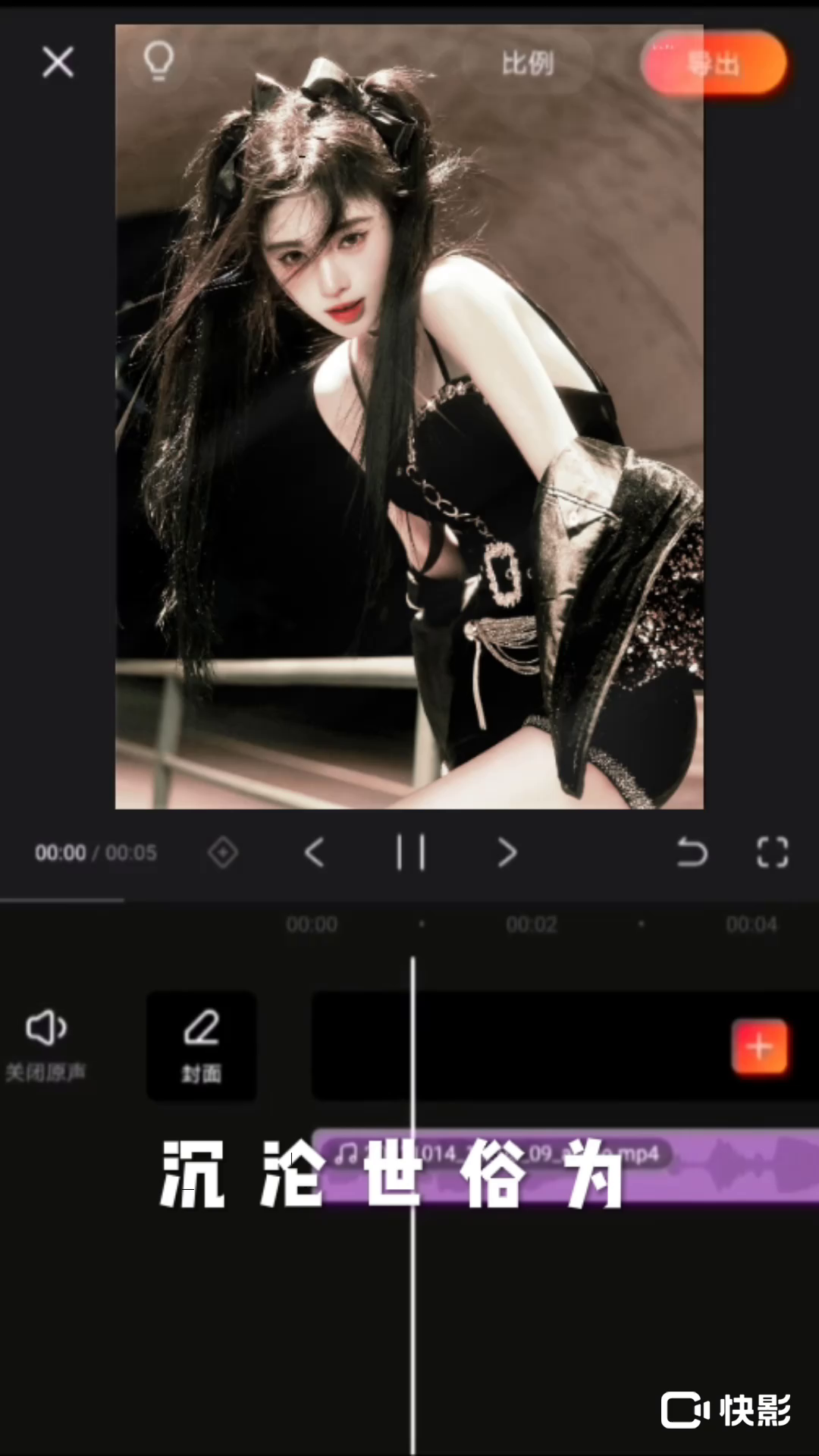819x1456 pixels.
Task: Undo the last edit
Action: coord(692,853)
